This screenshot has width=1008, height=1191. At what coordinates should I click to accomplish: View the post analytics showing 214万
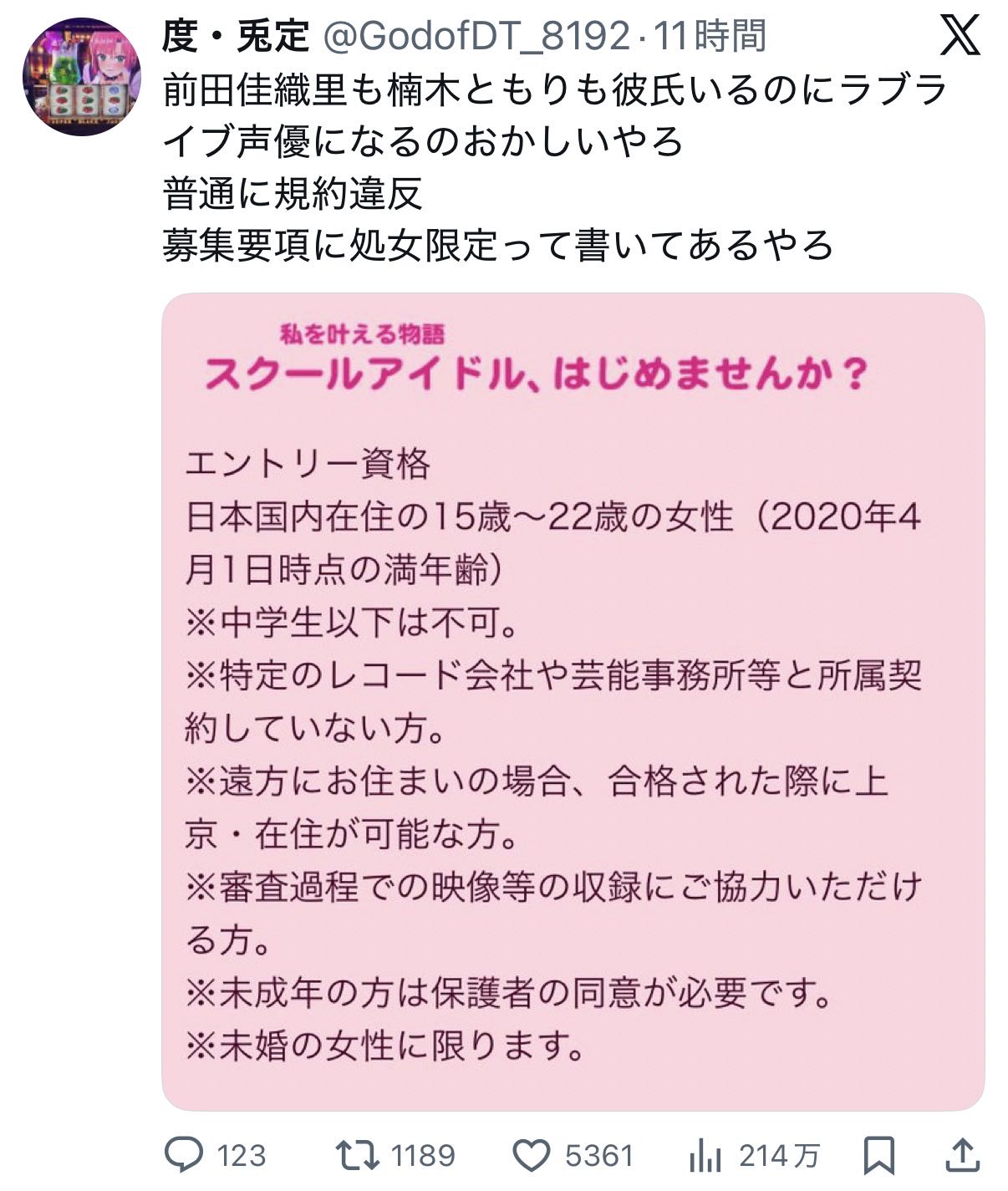pyautogui.click(x=704, y=1156)
